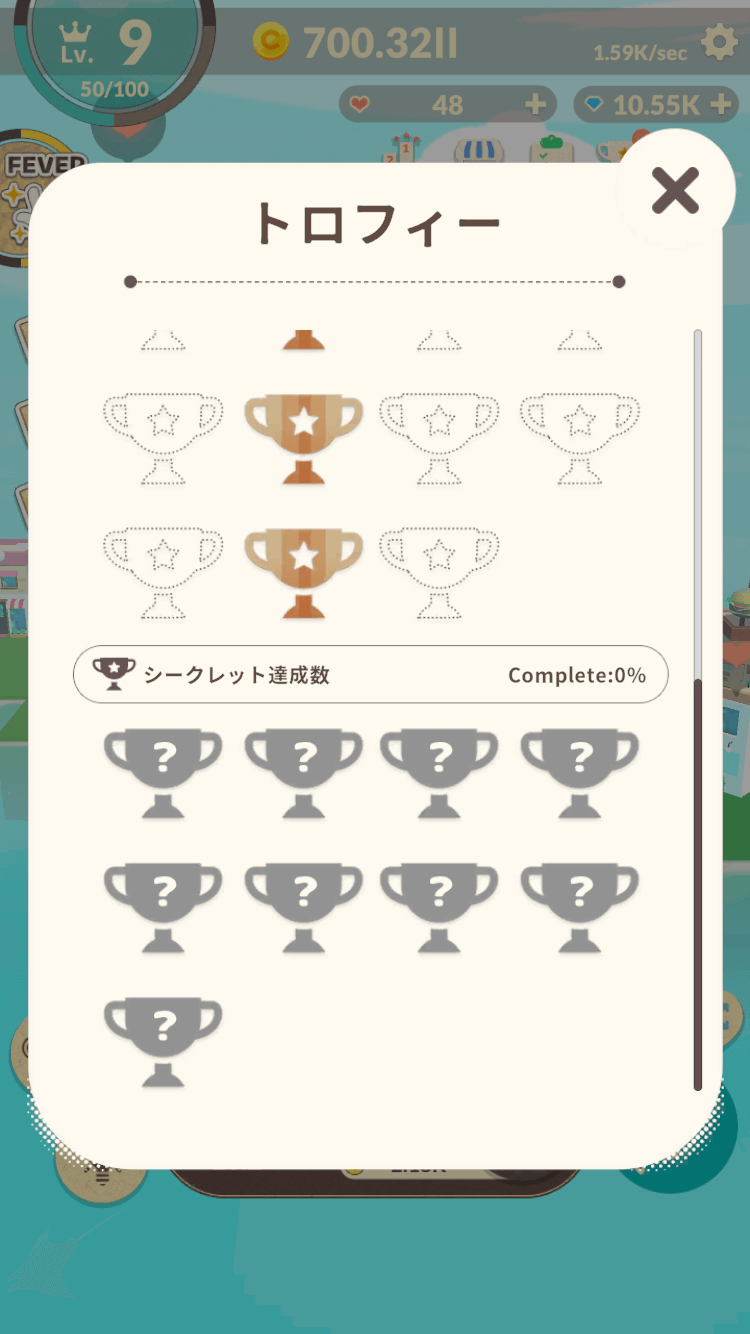Close the トロフィー trophy dialog
This screenshot has width=750, height=1334.
click(x=675, y=190)
